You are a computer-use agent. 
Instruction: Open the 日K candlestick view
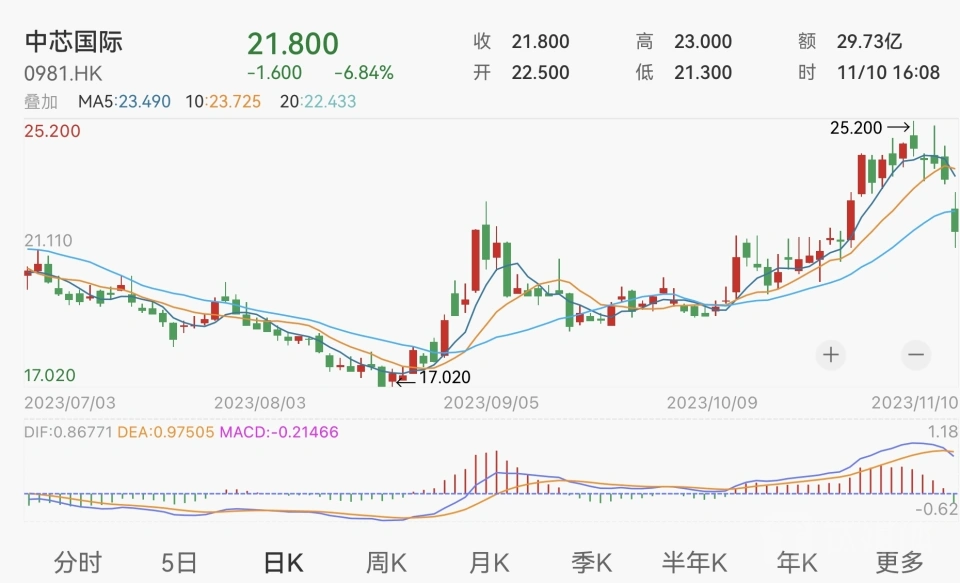282,562
